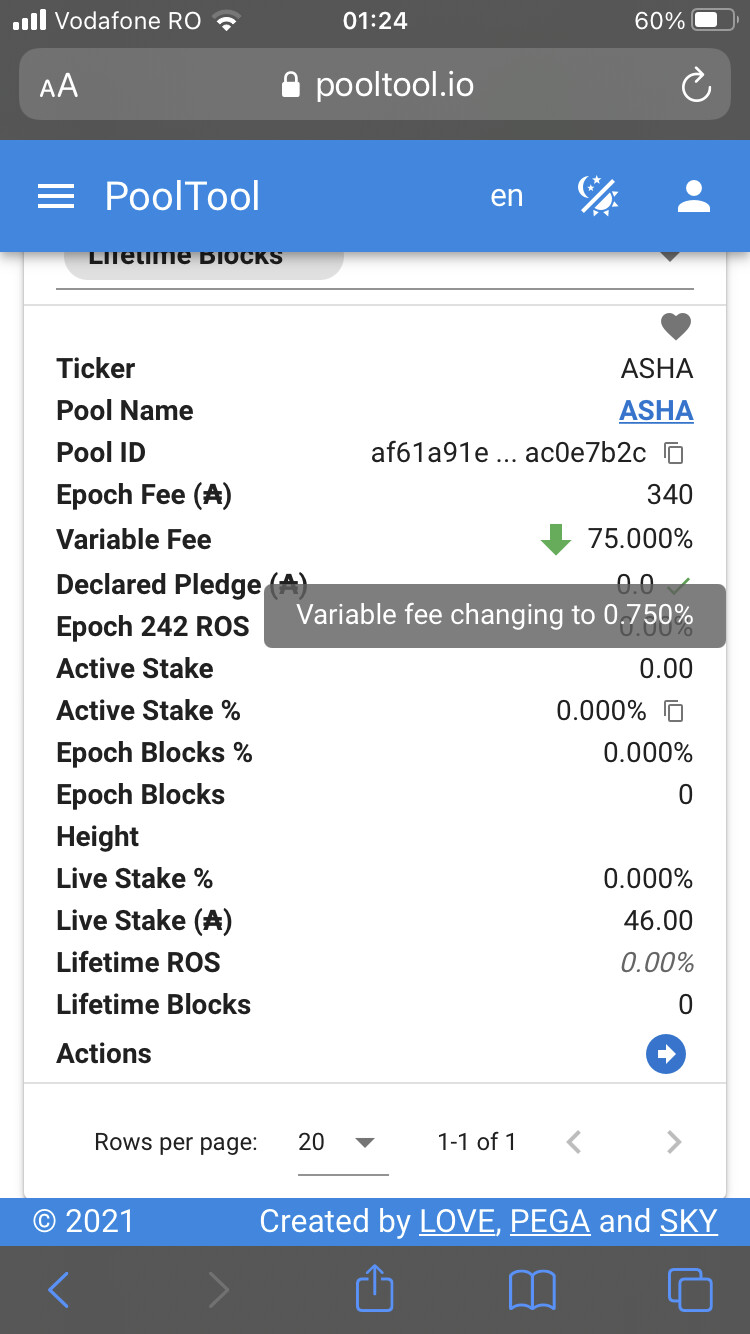Screen dimensions: 750x1334
Task: Tap the blue Actions arrow button
Action: [x=666, y=1053]
